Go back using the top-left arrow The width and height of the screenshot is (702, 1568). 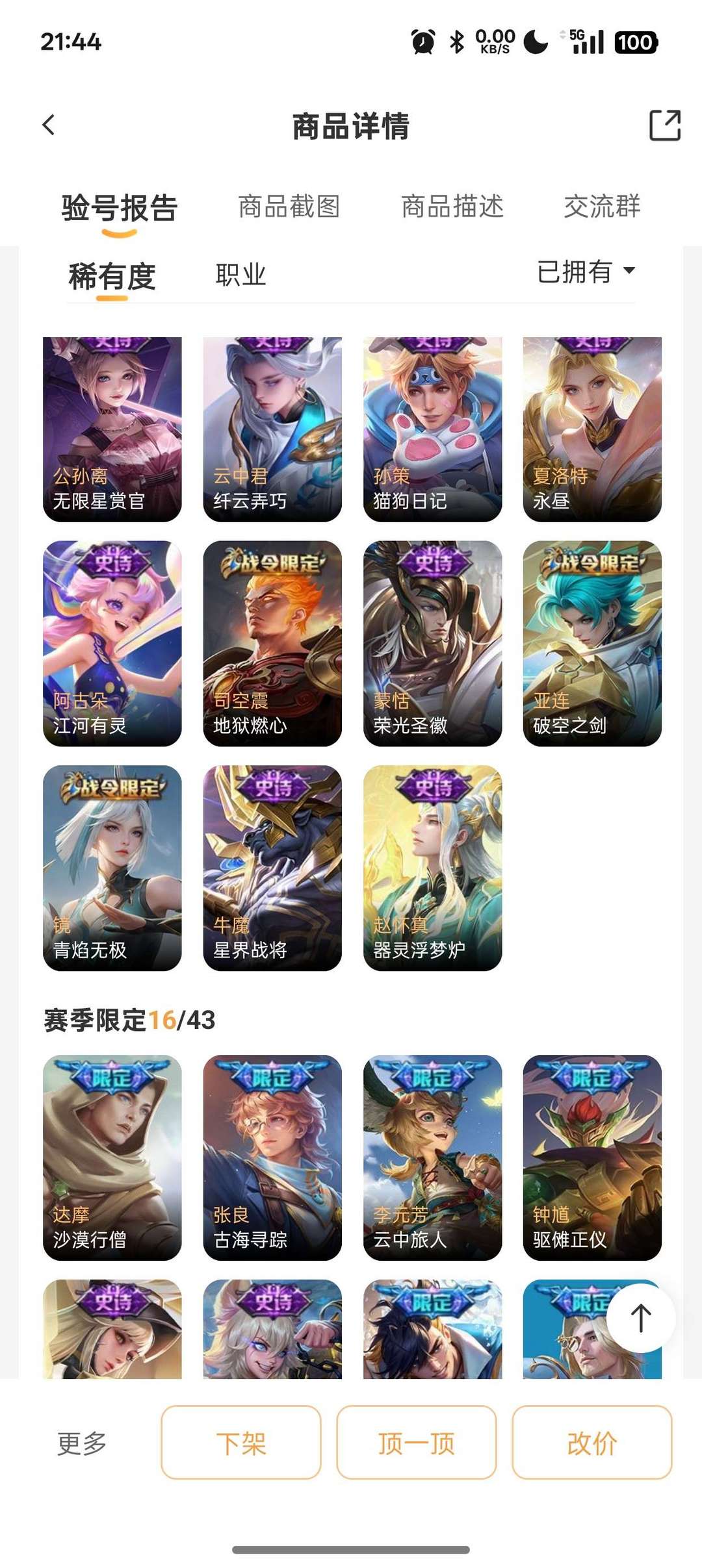tap(49, 125)
